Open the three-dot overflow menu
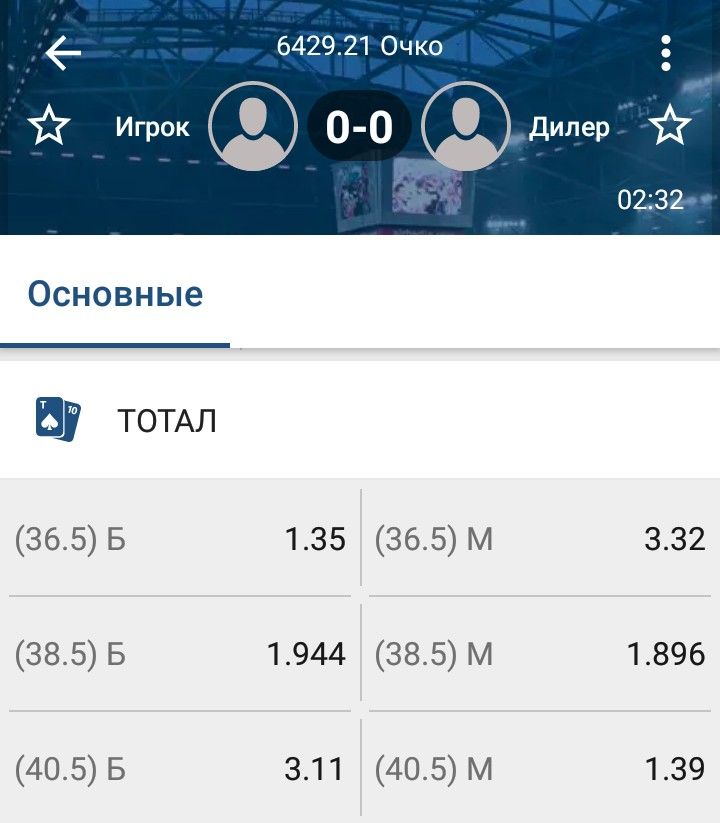Image resolution: width=720 pixels, height=823 pixels. (666, 53)
